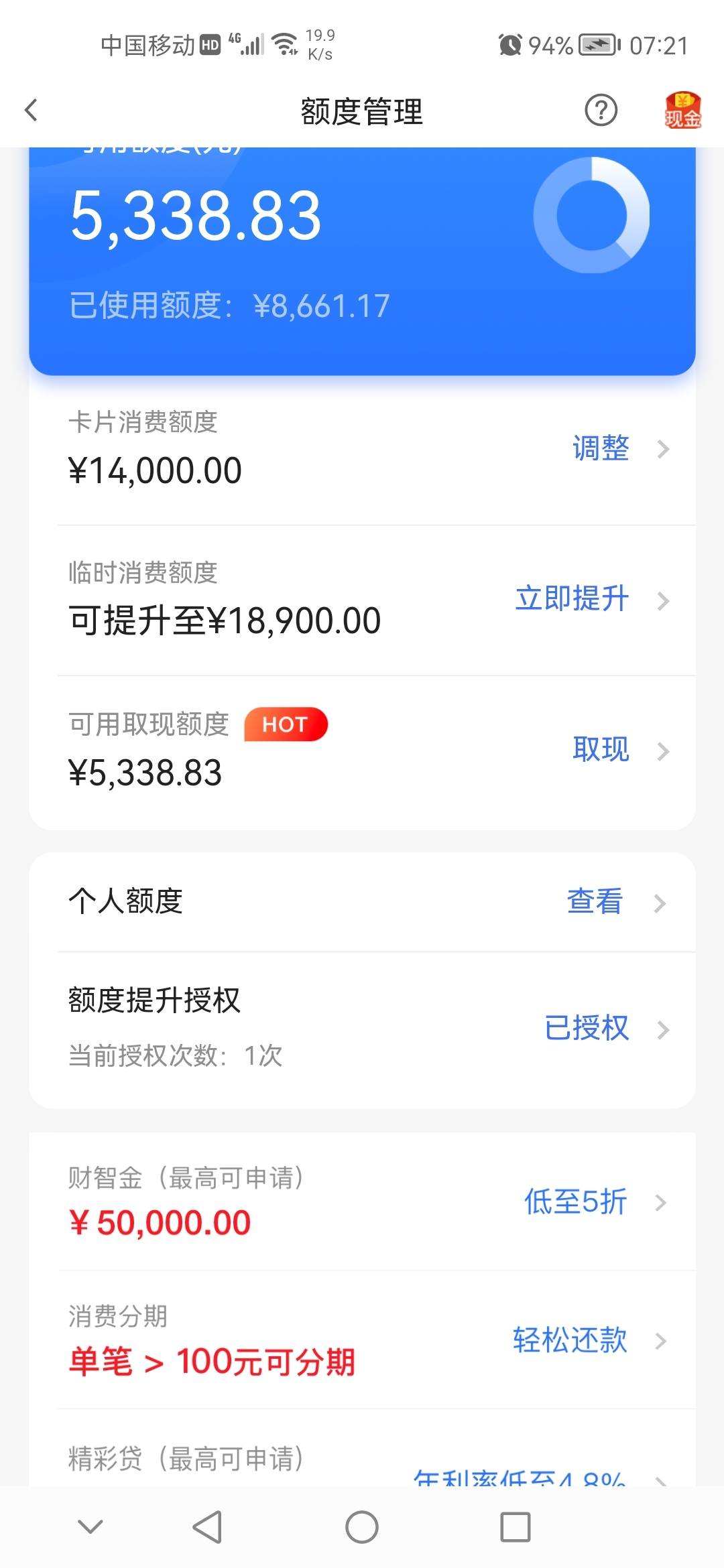Open recent apps with square button

pyautogui.click(x=516, y=1527)
